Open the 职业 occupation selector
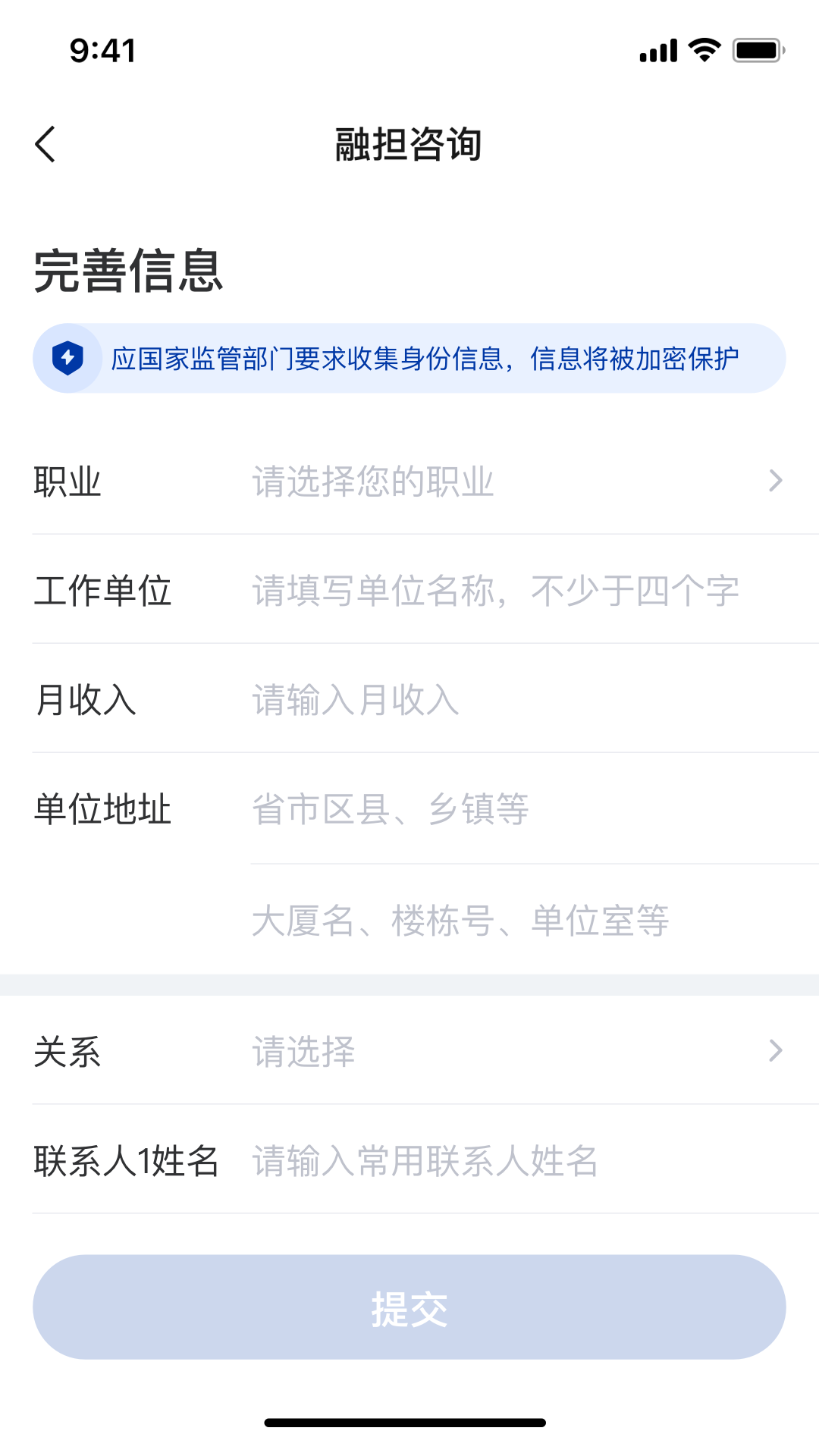Image resolution: width=819 pixels, height=1456 pixels. [x=409, y=480]
